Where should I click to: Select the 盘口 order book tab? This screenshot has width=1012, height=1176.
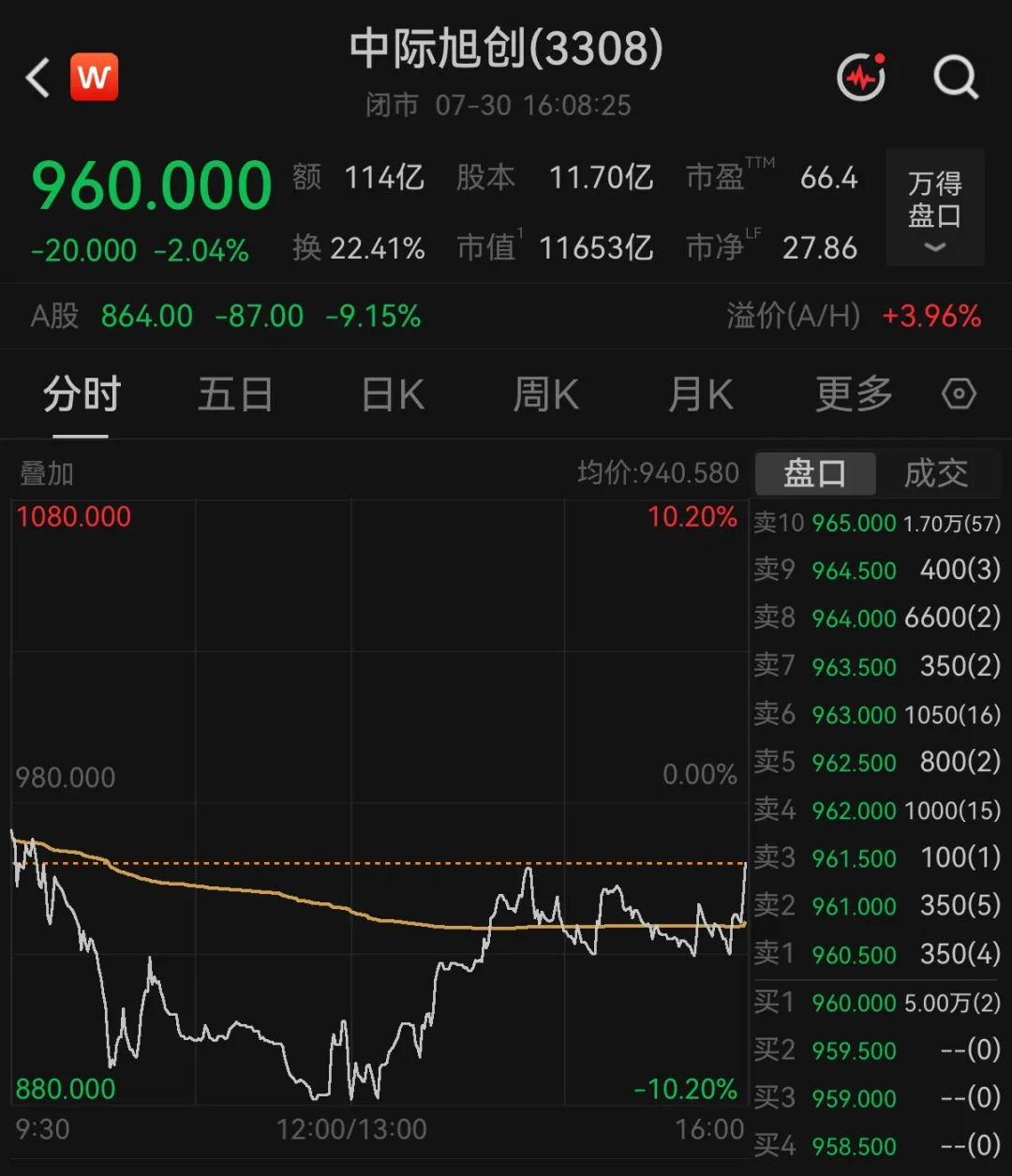[x=814, y=473]
